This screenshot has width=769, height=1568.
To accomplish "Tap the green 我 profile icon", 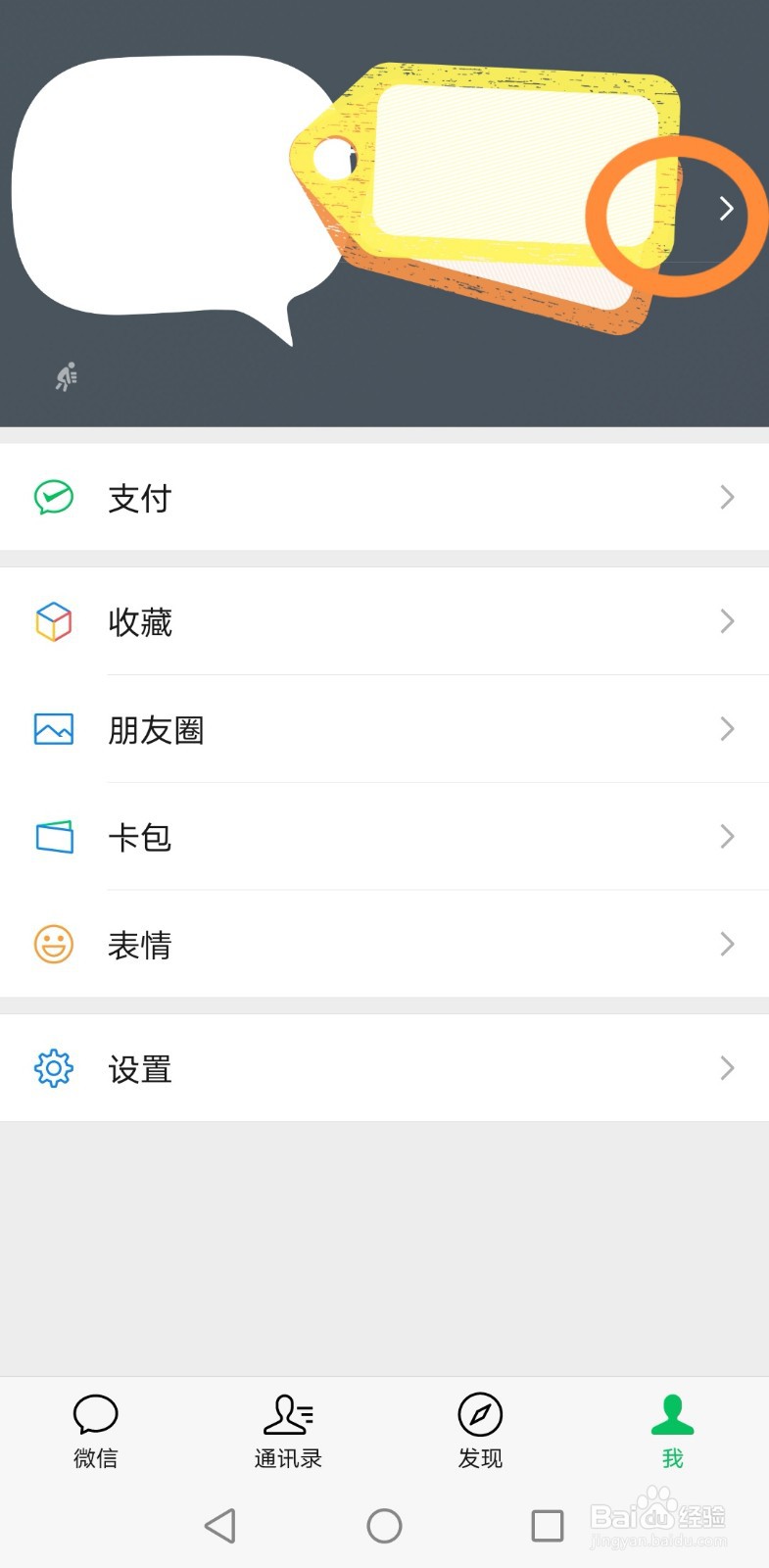I will click(672, 1414).
